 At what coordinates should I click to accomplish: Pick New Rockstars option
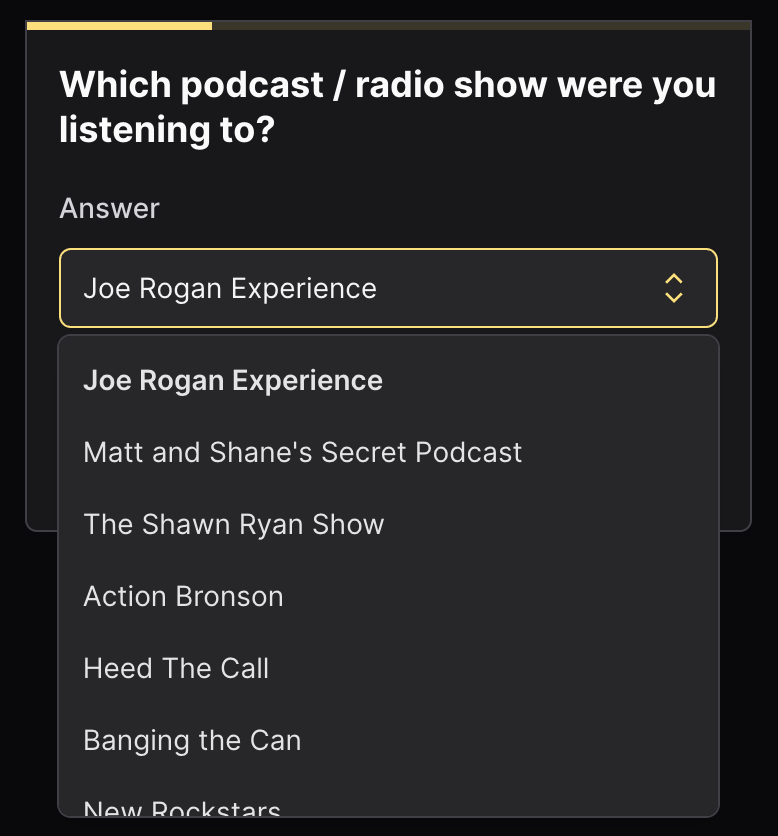(182, 808)
